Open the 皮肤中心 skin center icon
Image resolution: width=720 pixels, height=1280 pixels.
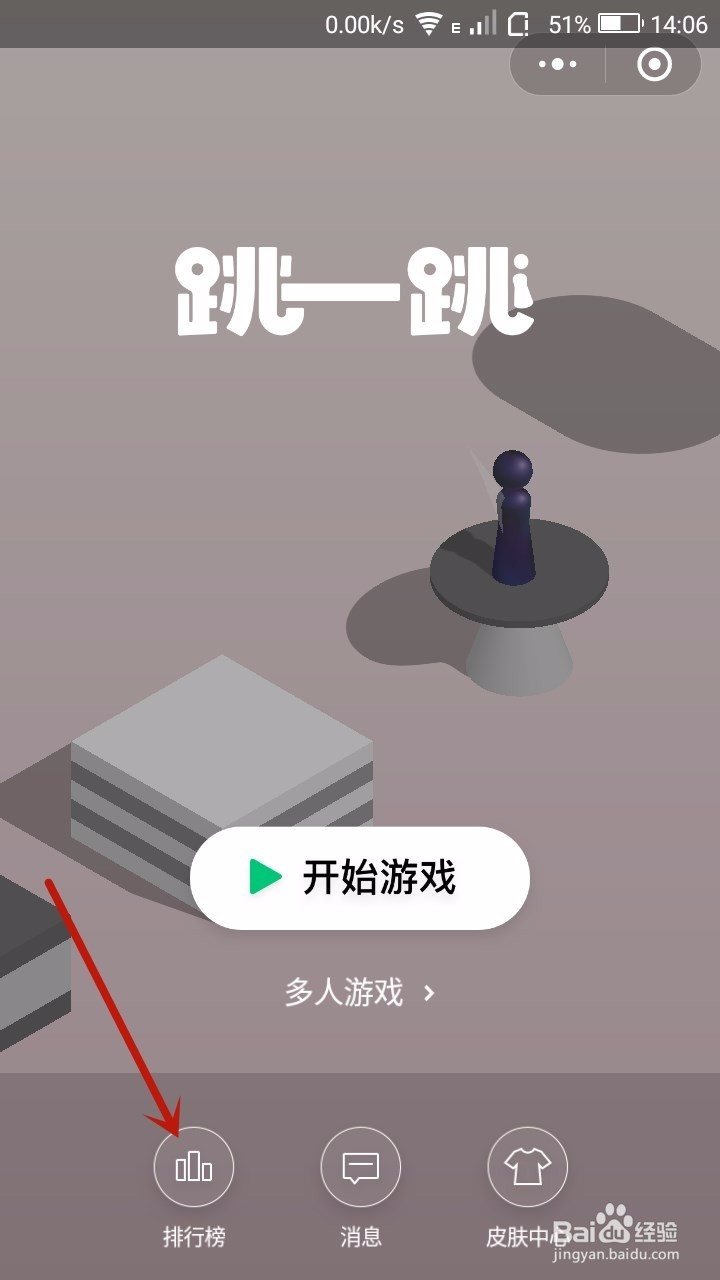527,1166
